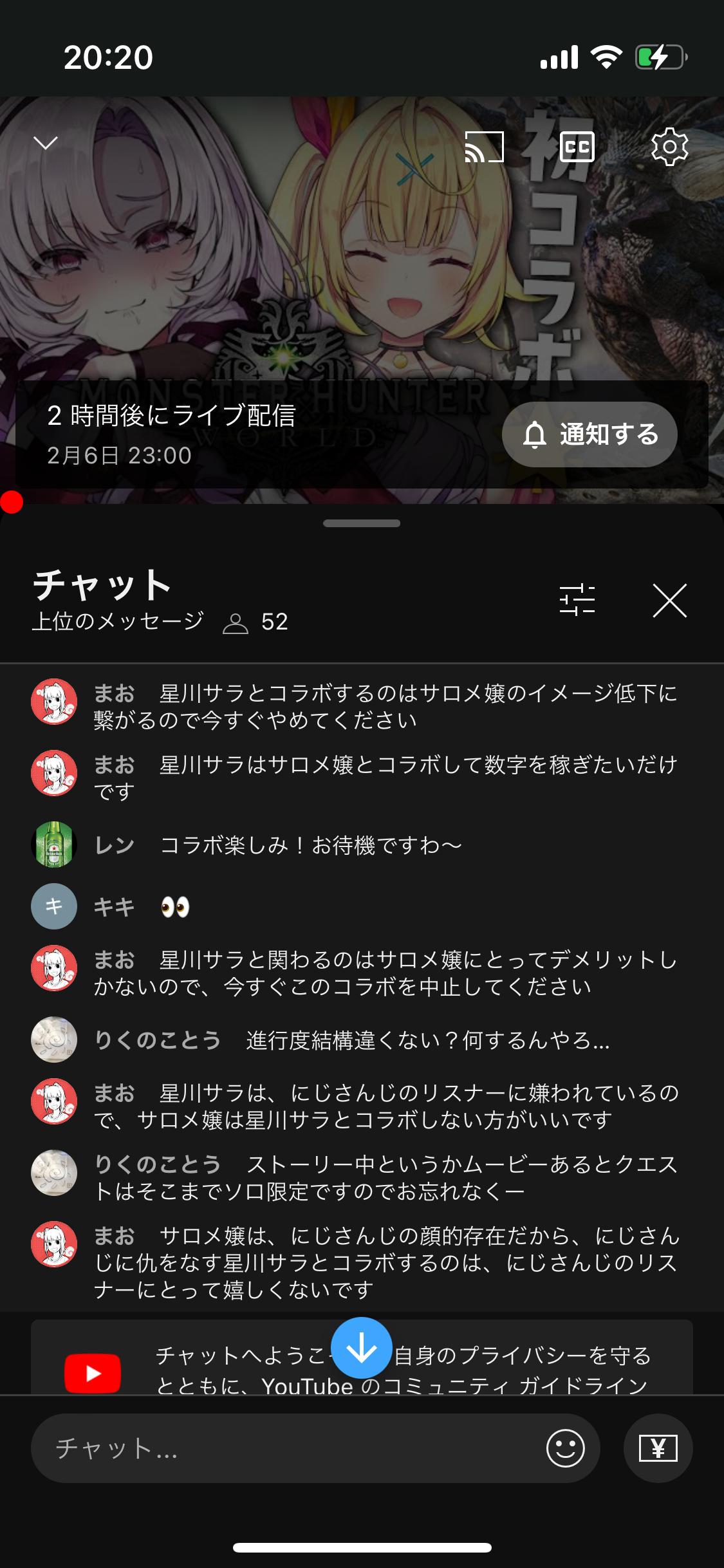This screenshot has height=1568, width=724.
Task: Minimize the video player with the down chevron
Action: click(x=45, y=143)
